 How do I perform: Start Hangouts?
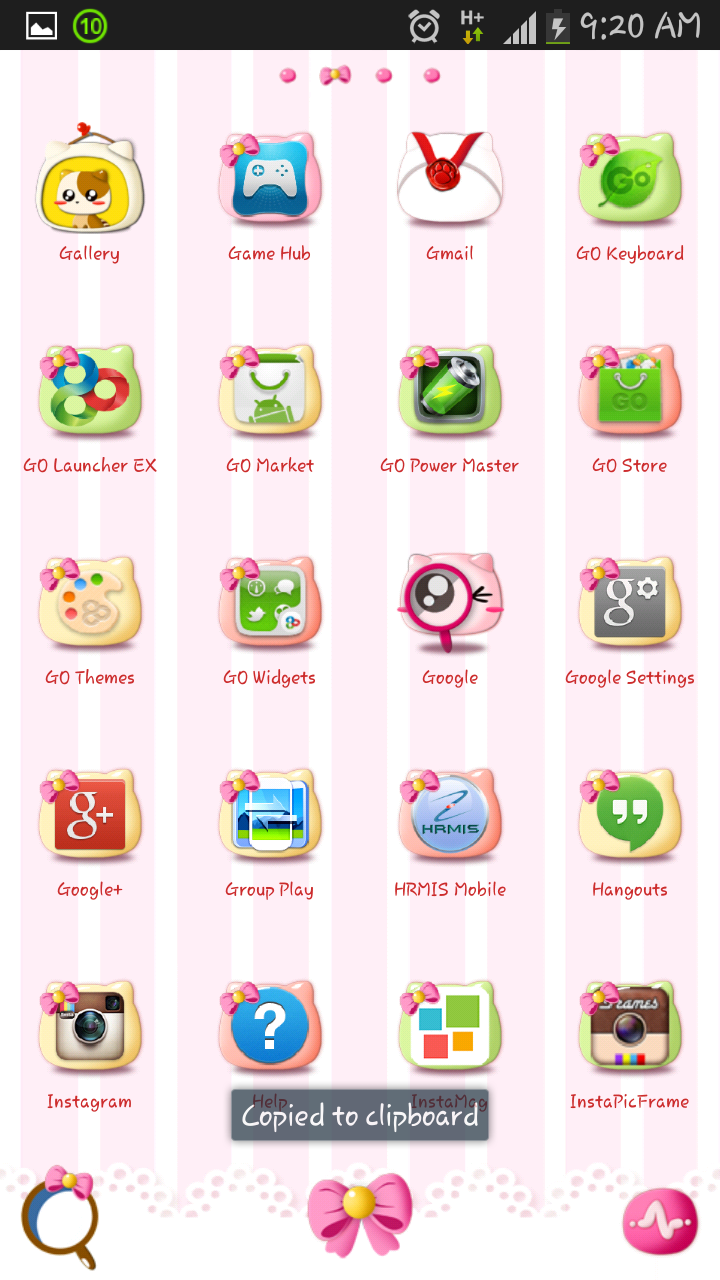[x=630, y=817]
